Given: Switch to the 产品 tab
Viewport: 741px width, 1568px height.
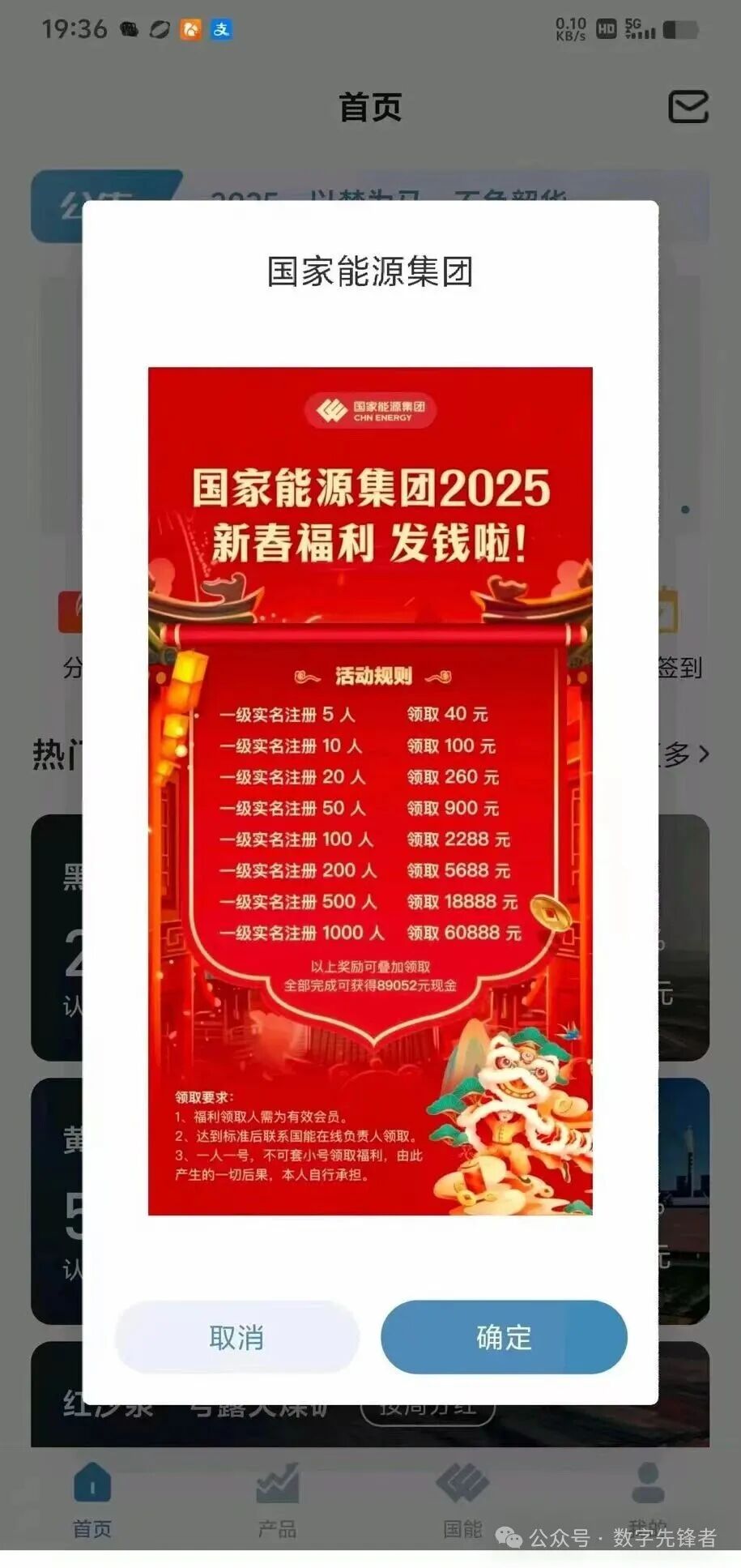Looking at the screenshot, I should [x=278, y=1499].
